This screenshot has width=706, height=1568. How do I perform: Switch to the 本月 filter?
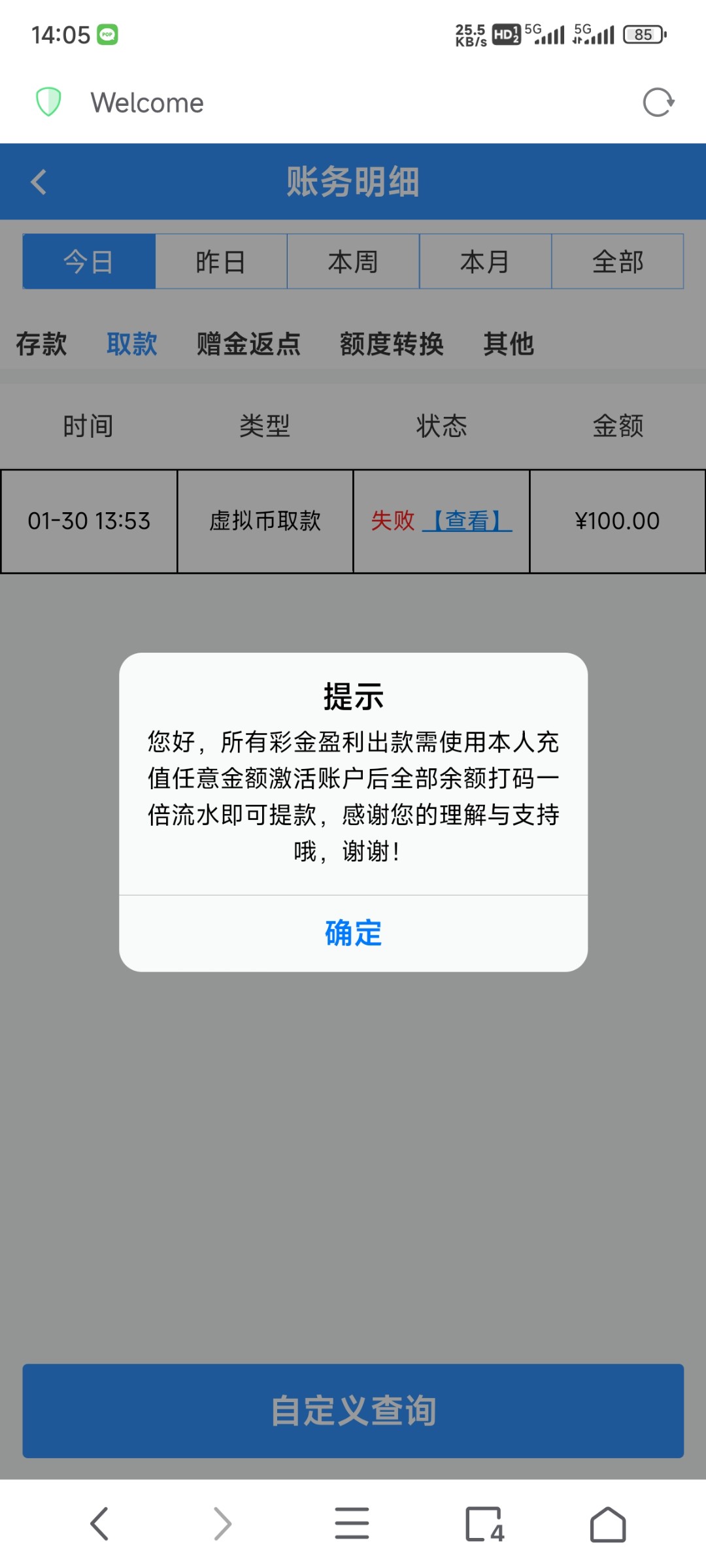coord(485,261)
